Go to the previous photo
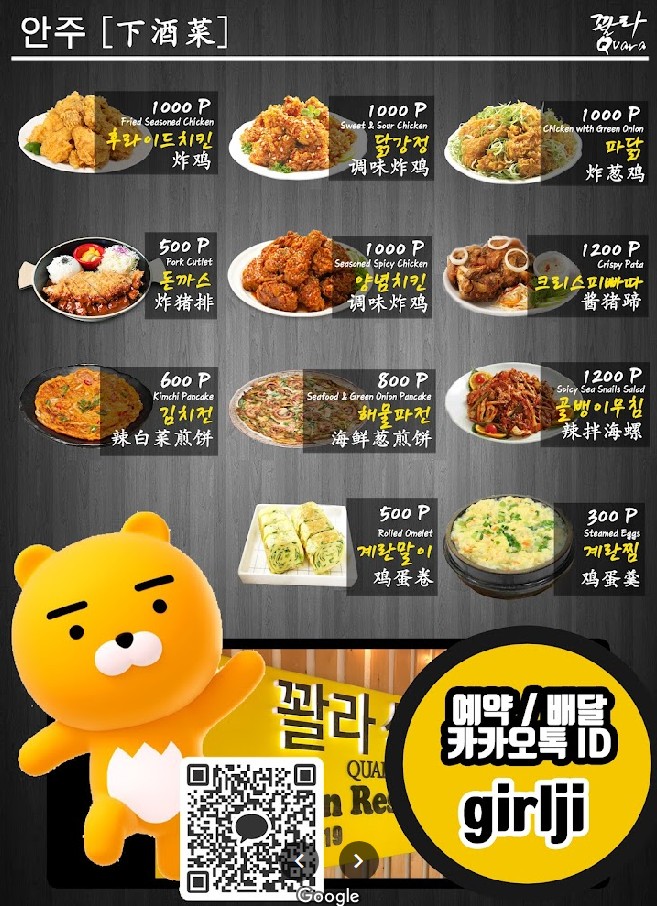This screenshot has width=657, height=906. (x=299, y=859)
